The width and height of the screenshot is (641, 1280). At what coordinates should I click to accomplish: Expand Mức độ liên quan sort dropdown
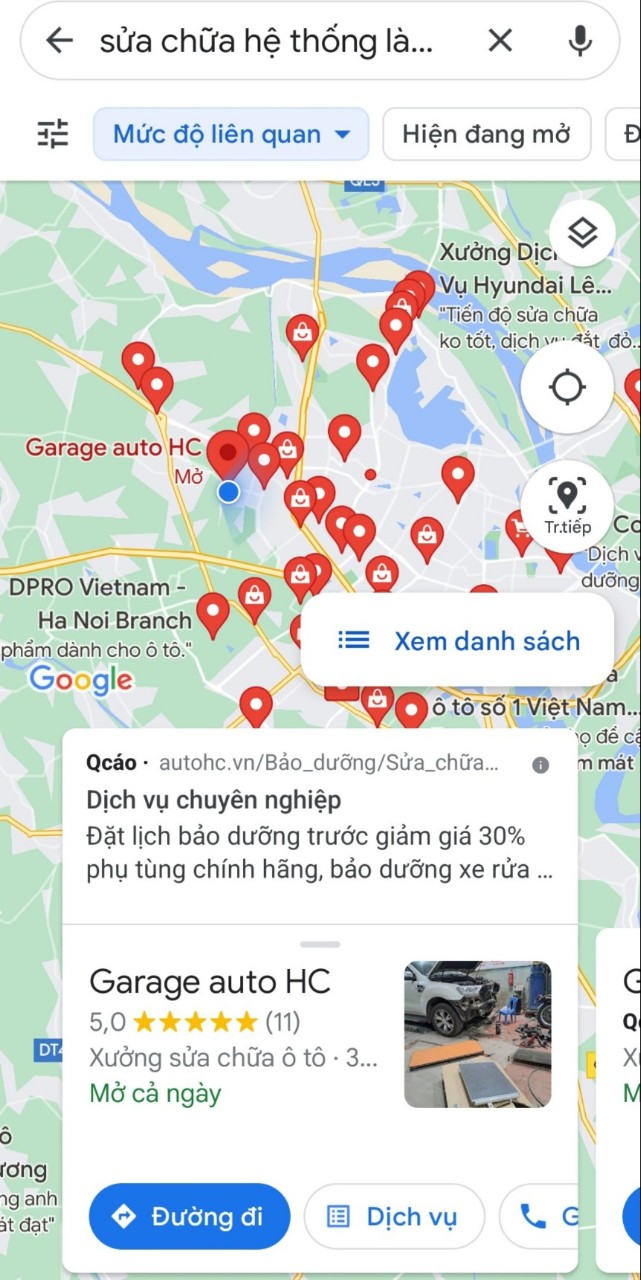(231, 134)
